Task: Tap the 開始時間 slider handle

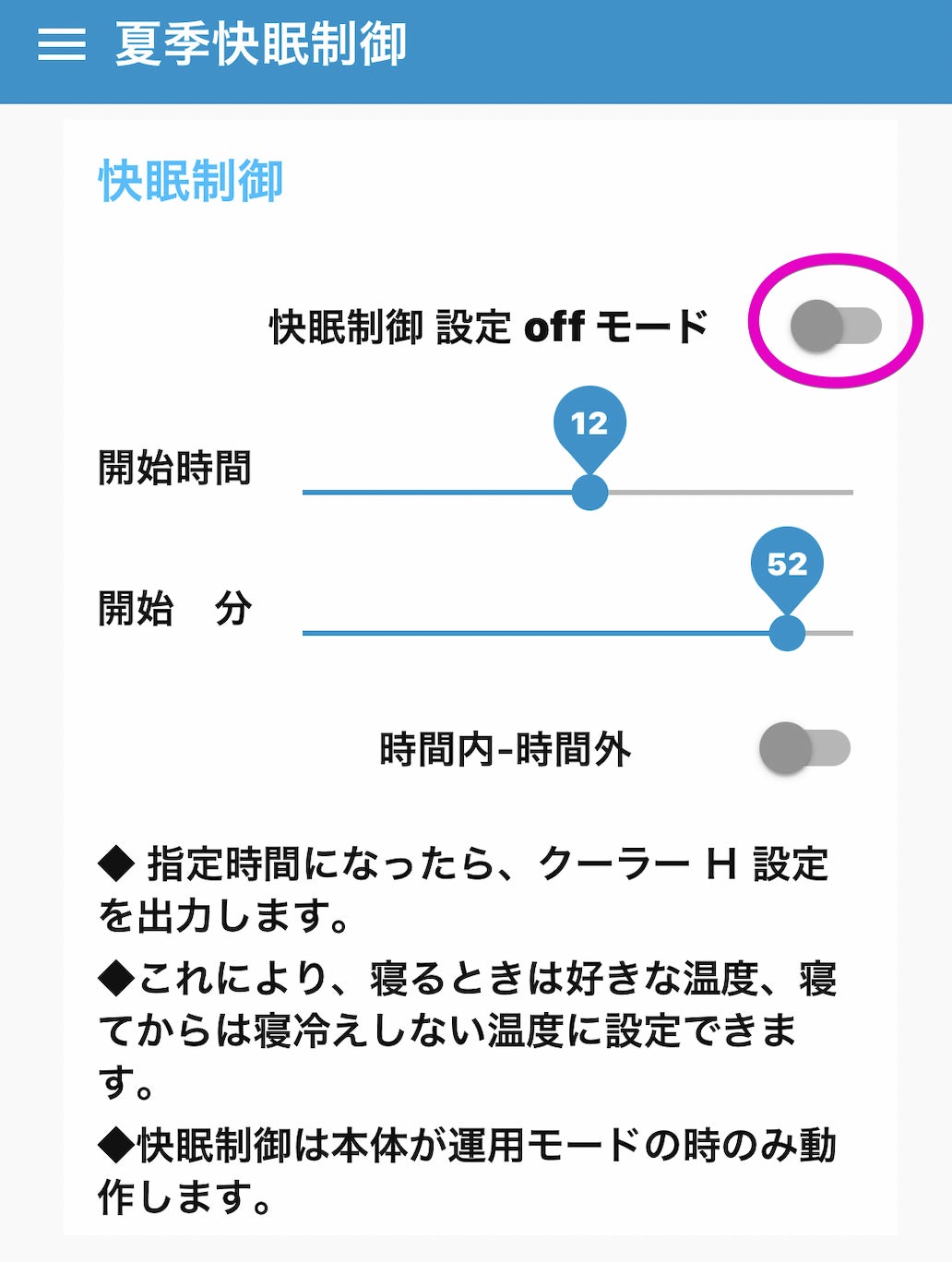Action: click(589, 492)
